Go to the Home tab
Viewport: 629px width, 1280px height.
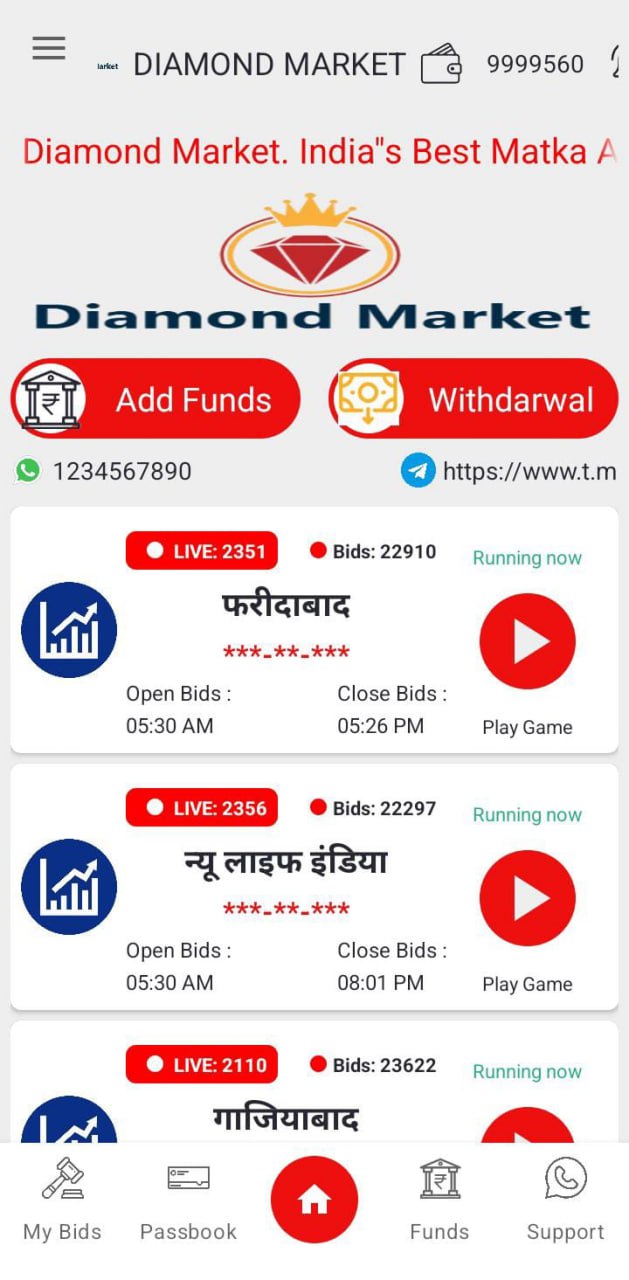click(314, 1200)
